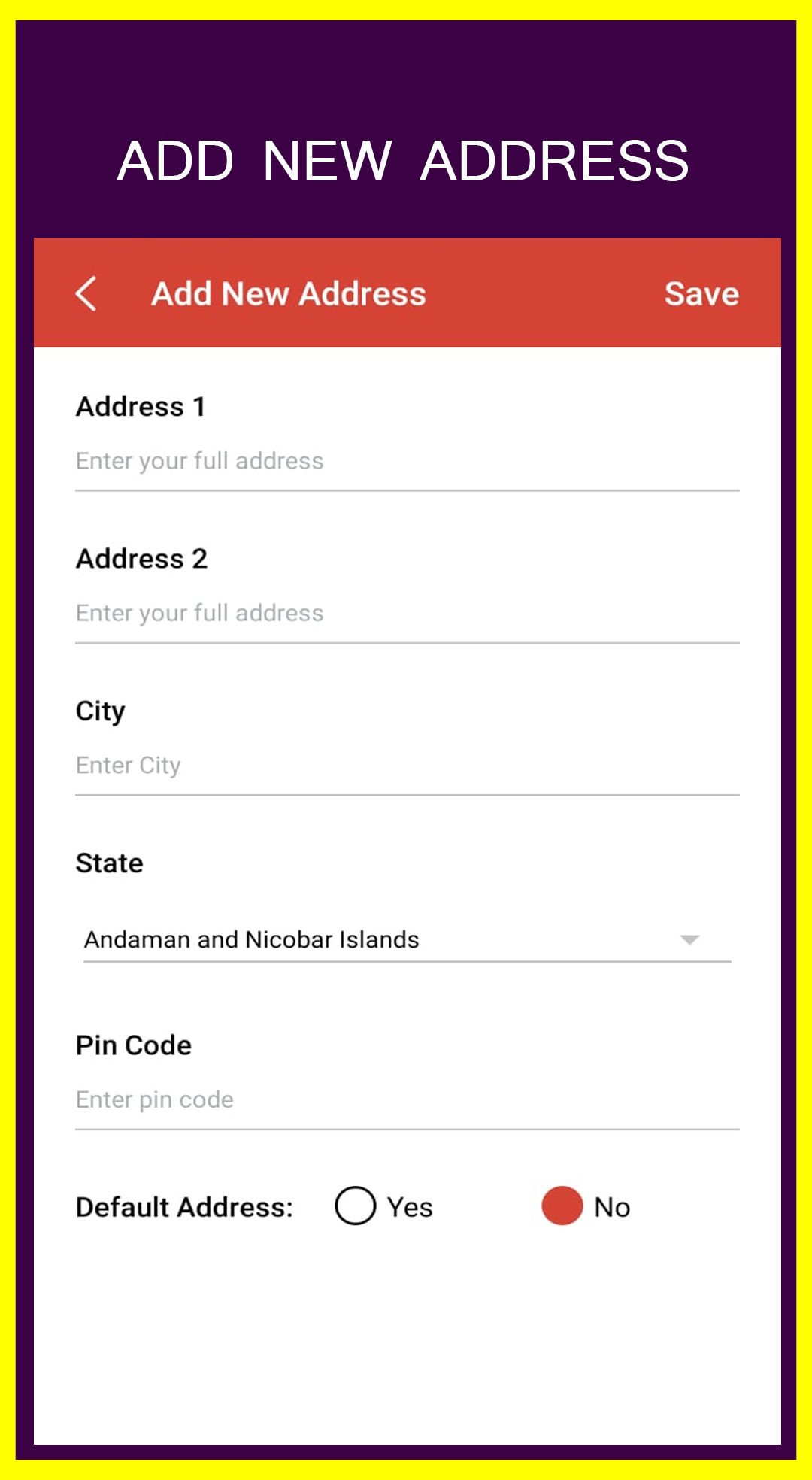Viewport: 812px width, 1480px height.
Task: Tap the Address 1 field
Action: (x=408, y=461)
